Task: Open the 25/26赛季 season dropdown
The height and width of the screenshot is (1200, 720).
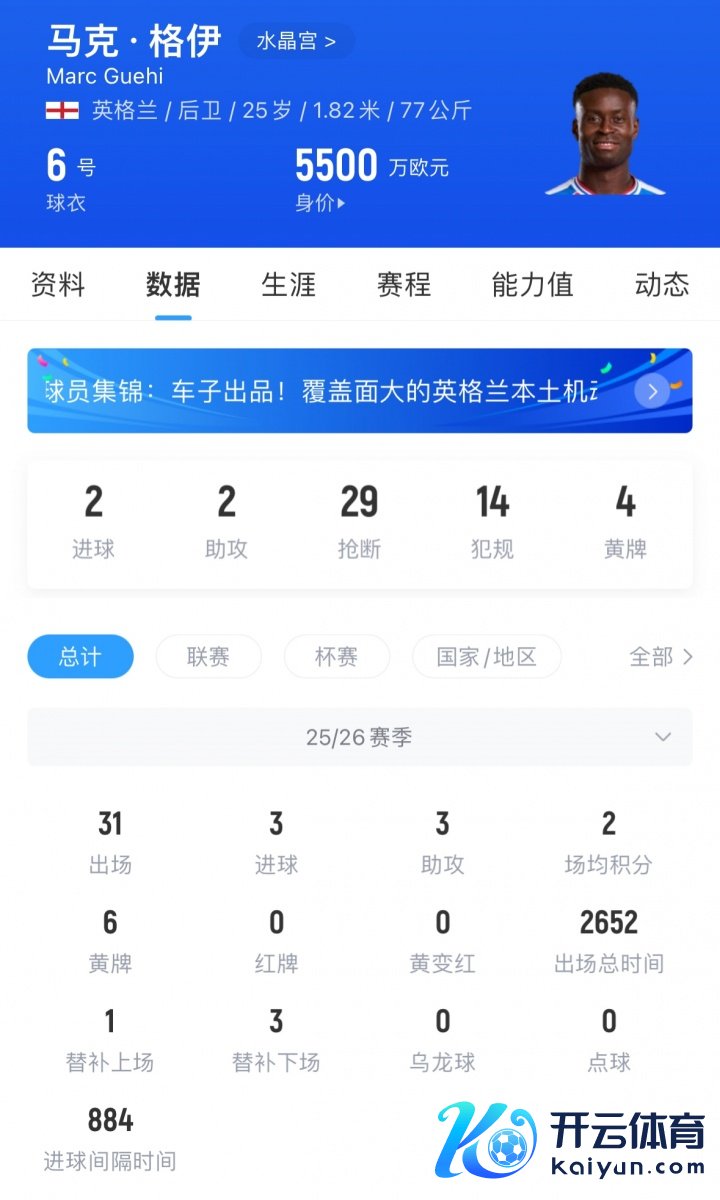Action: [359, 738]
